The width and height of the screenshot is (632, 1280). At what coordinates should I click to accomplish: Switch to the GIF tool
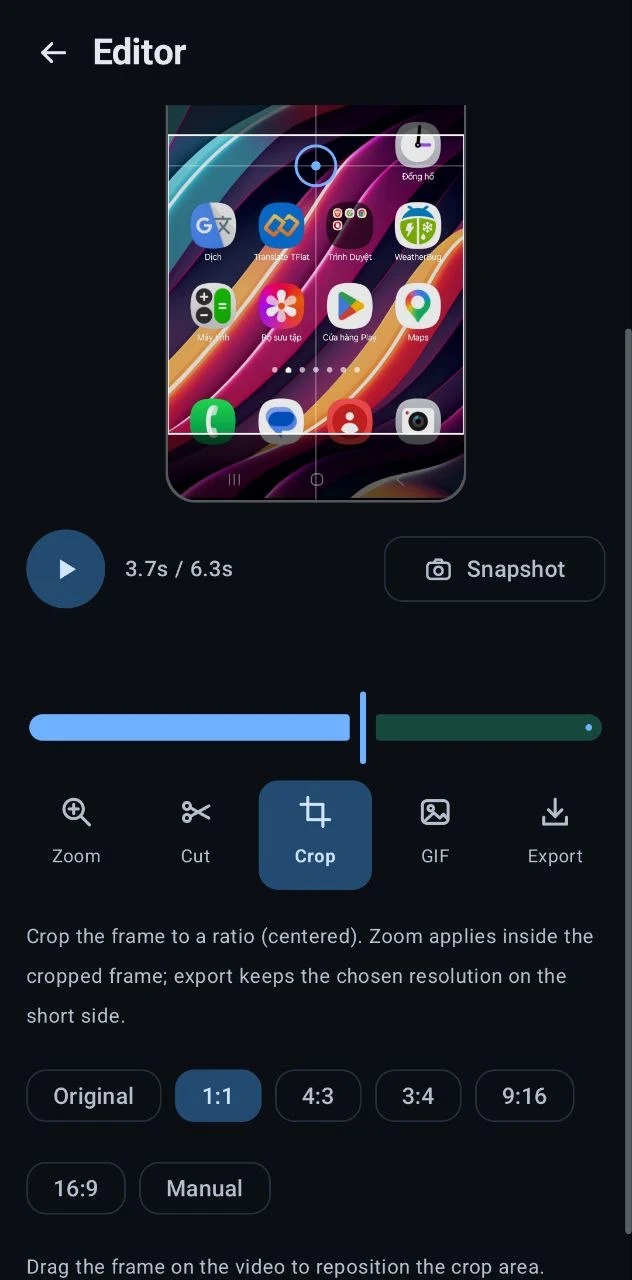(435, 831)
